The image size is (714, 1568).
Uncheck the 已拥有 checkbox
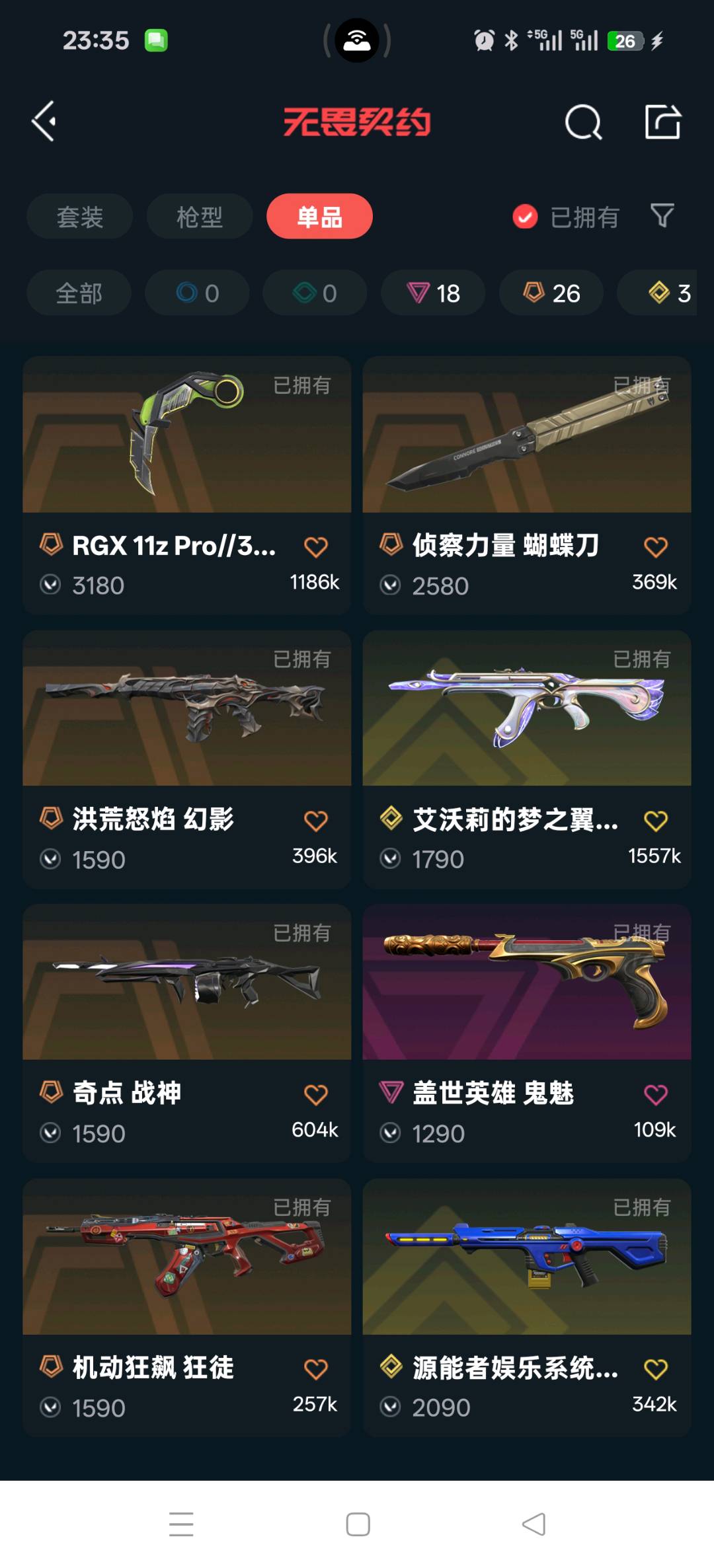525,217
